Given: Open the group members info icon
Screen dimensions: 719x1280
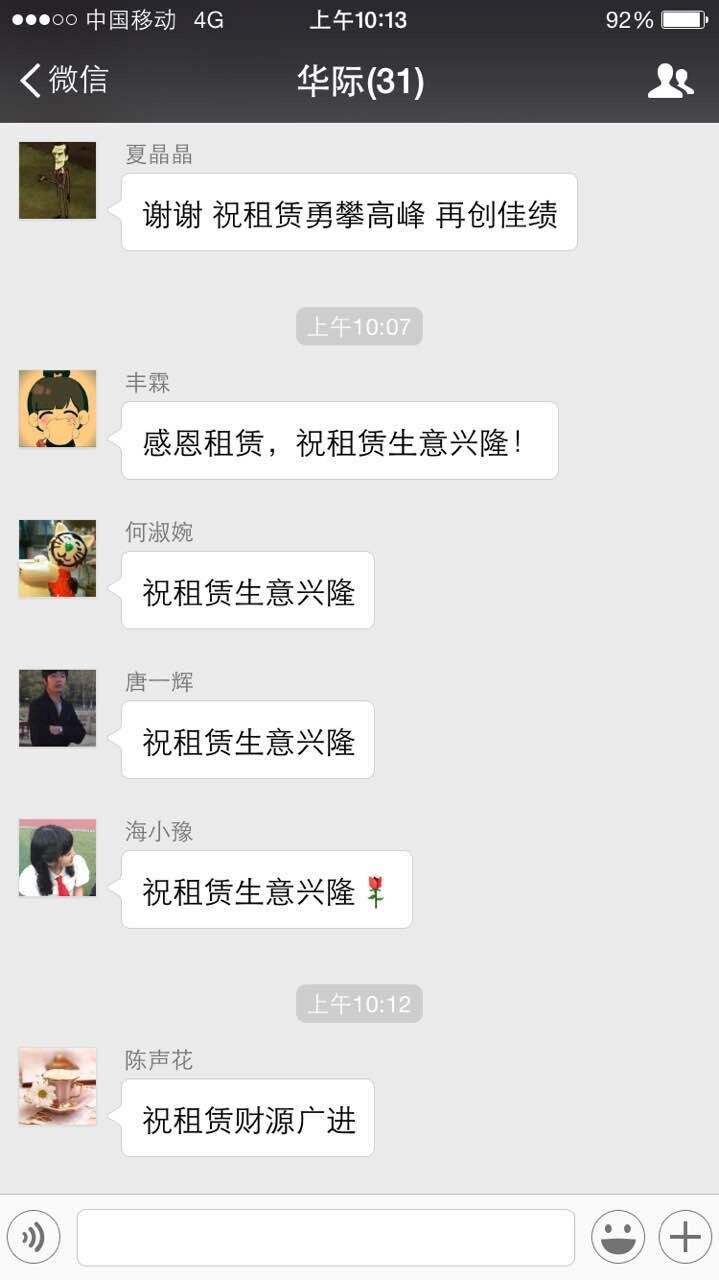Looking at the screenshot, I should click(x=670, y=81).
